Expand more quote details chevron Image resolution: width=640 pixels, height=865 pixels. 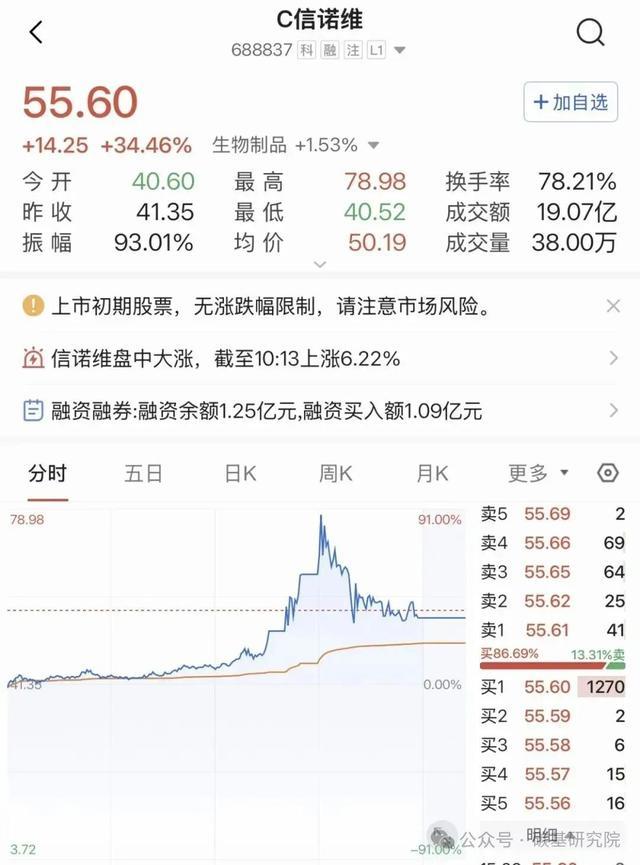[x=320, y=265]
